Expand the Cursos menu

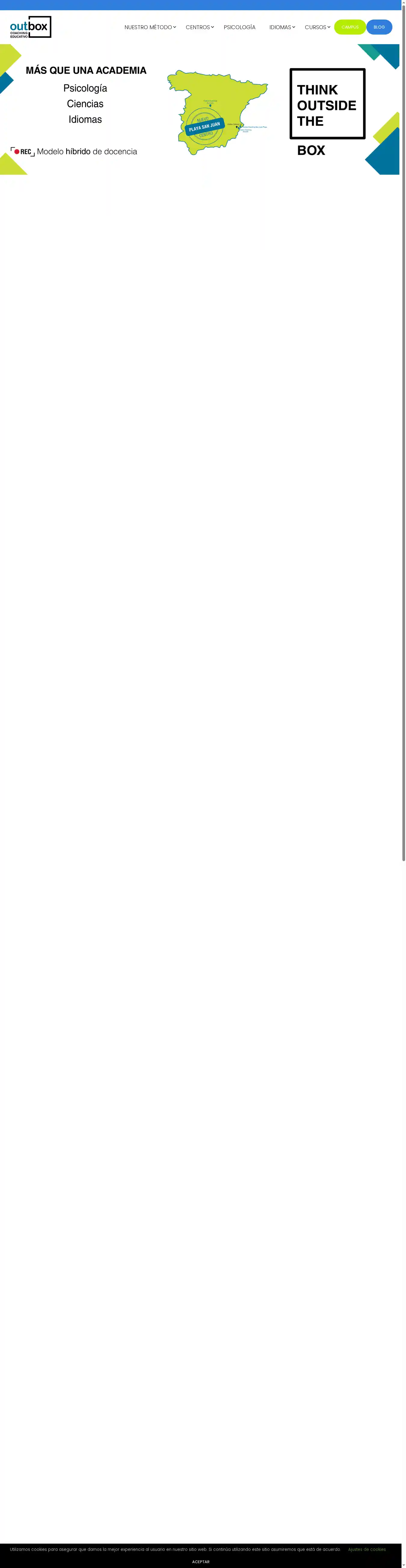tap(317, 27)
